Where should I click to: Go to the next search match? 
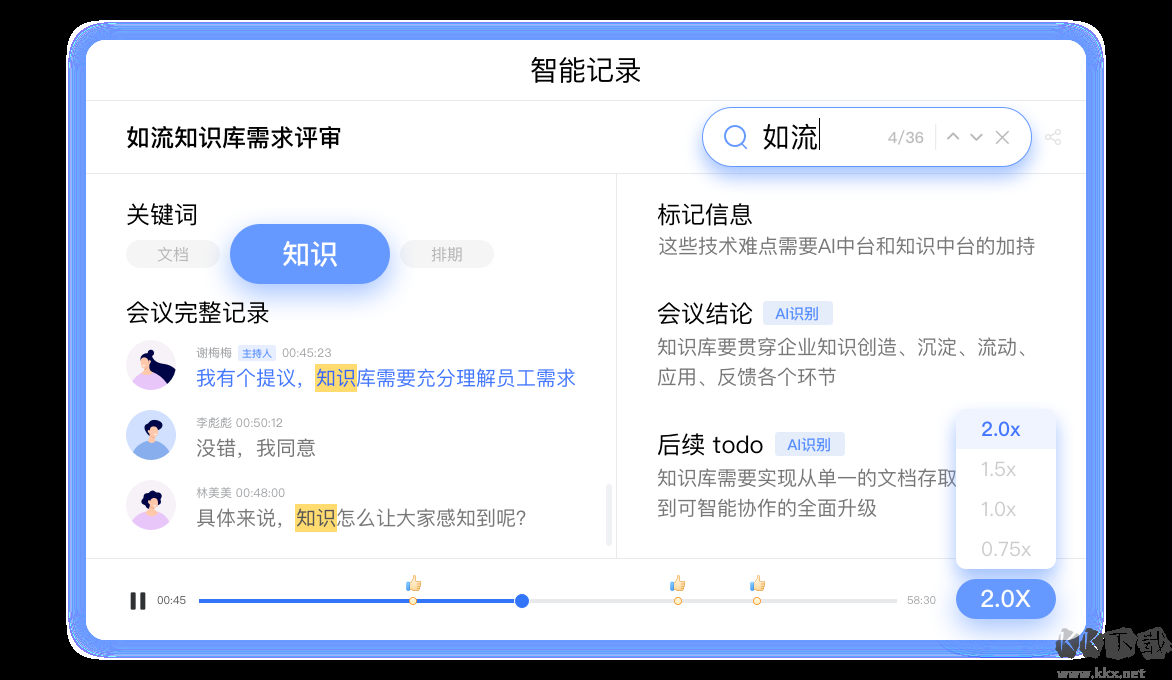pos(977,137)
